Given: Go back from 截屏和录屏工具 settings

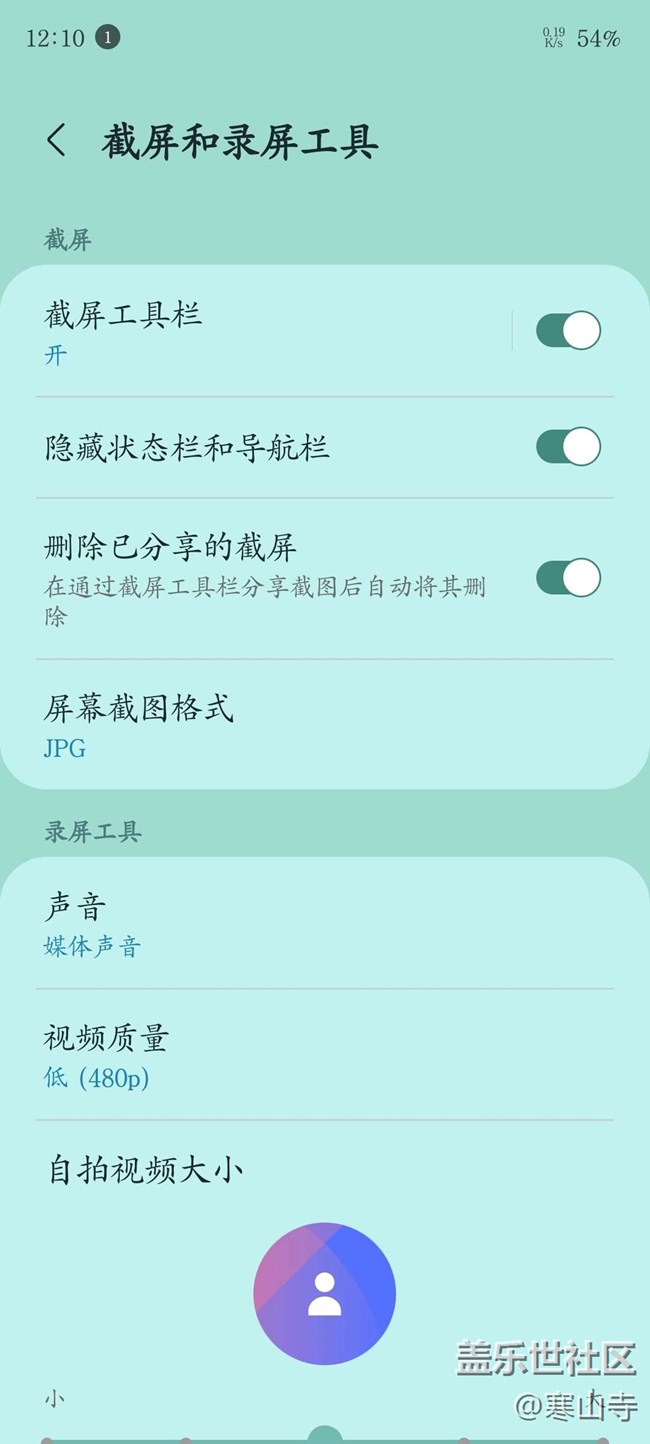Looking at the screenshot, I should [57, 141].
